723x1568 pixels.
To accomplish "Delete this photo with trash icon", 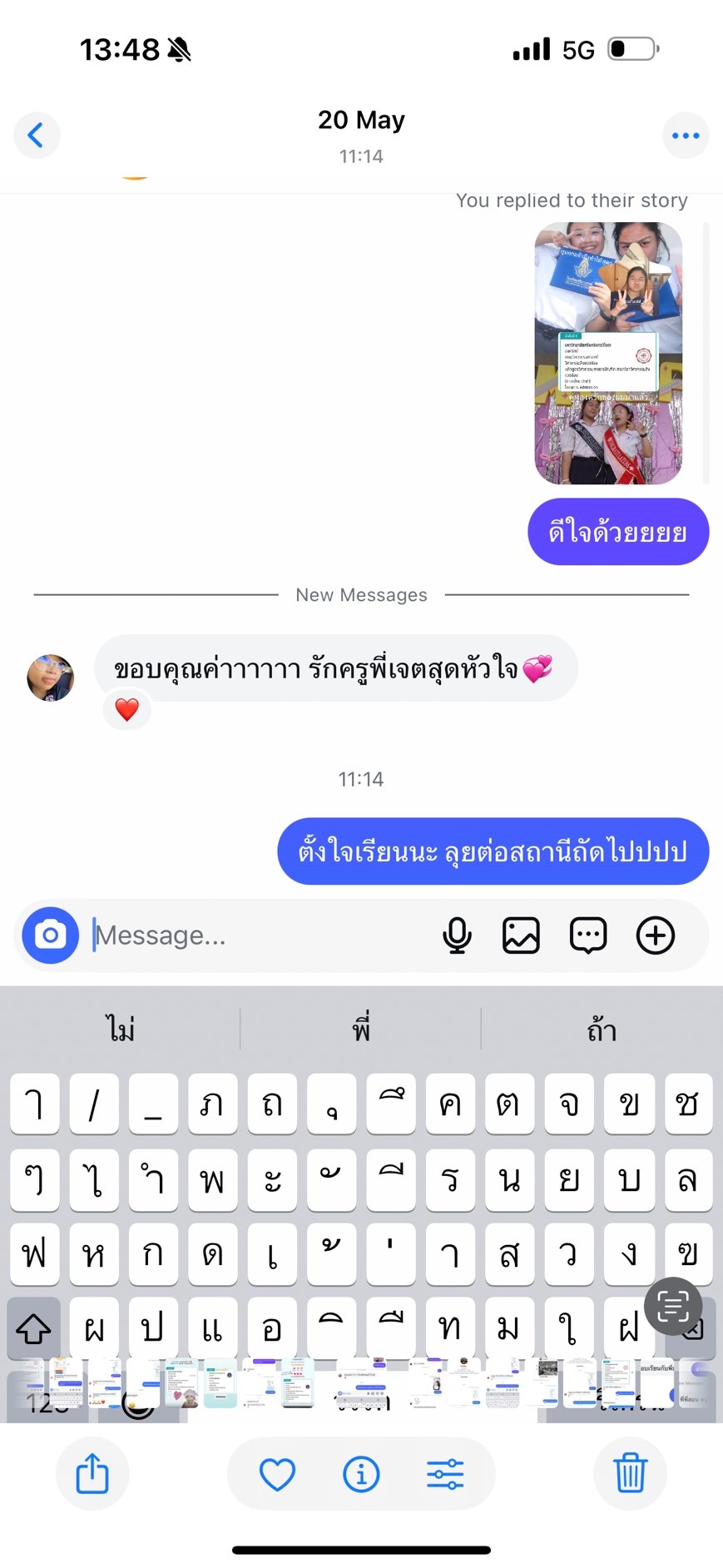I will [630, 1474].
